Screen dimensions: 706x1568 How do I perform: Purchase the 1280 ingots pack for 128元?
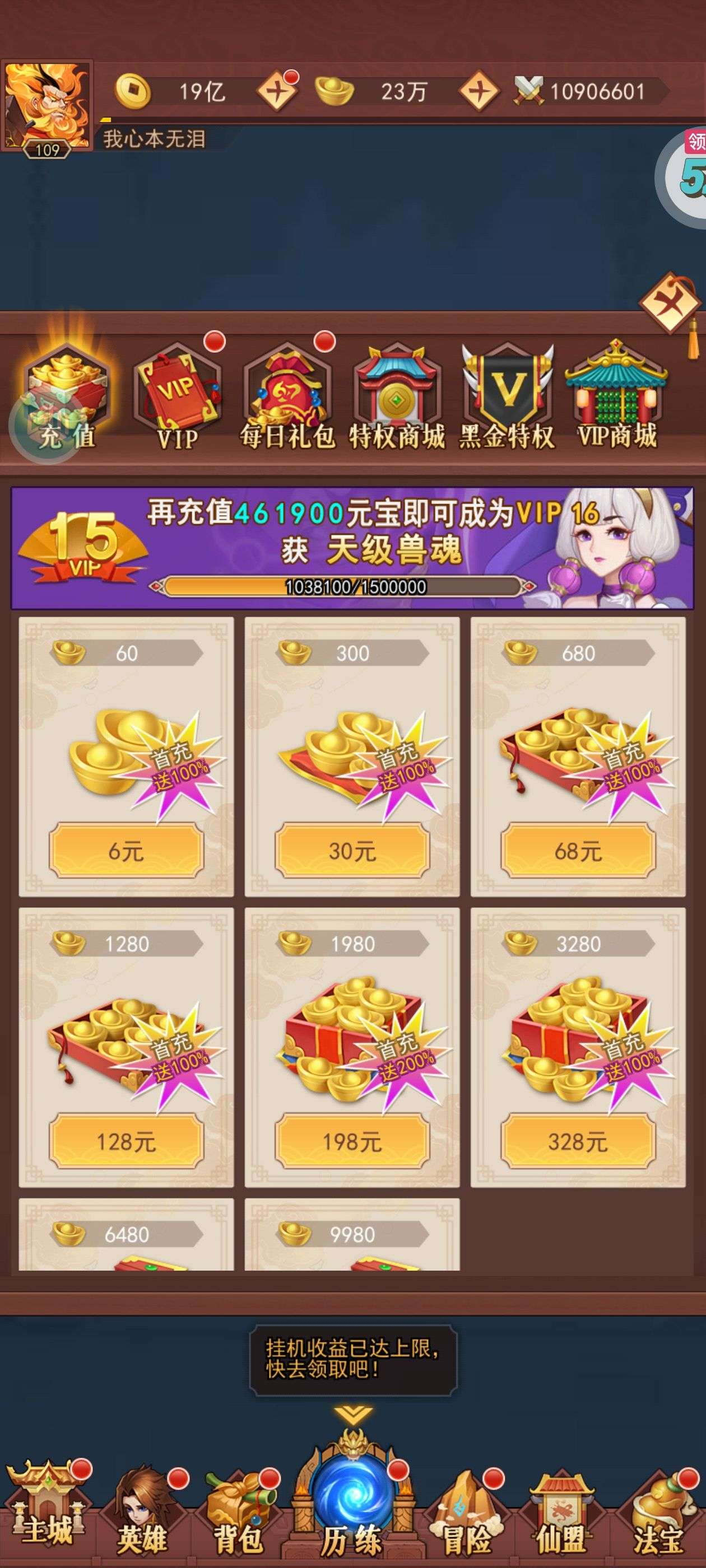tap(126, 1141)
